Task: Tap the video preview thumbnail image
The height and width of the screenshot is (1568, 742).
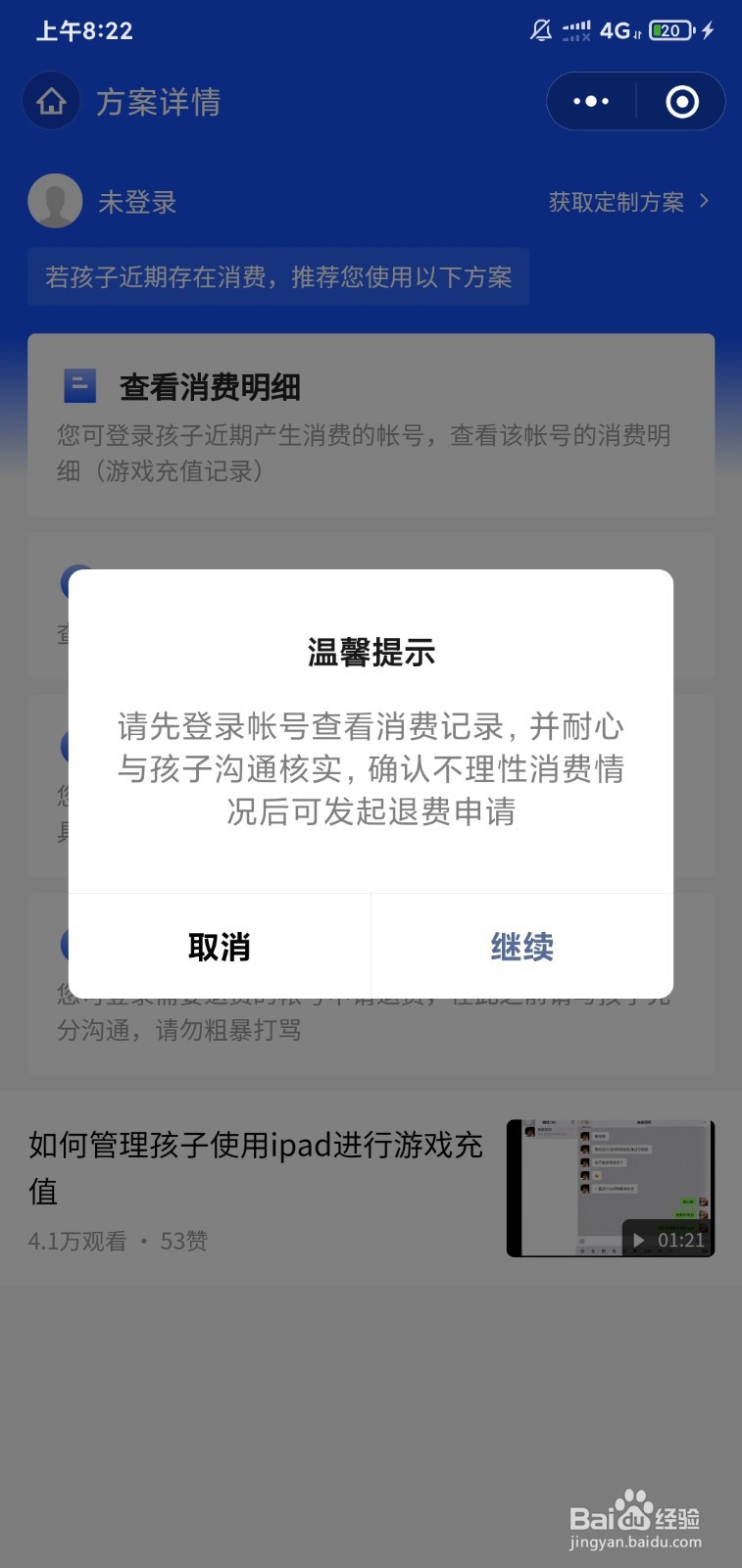Action: pyautogui.click(x=610, y=1187)
